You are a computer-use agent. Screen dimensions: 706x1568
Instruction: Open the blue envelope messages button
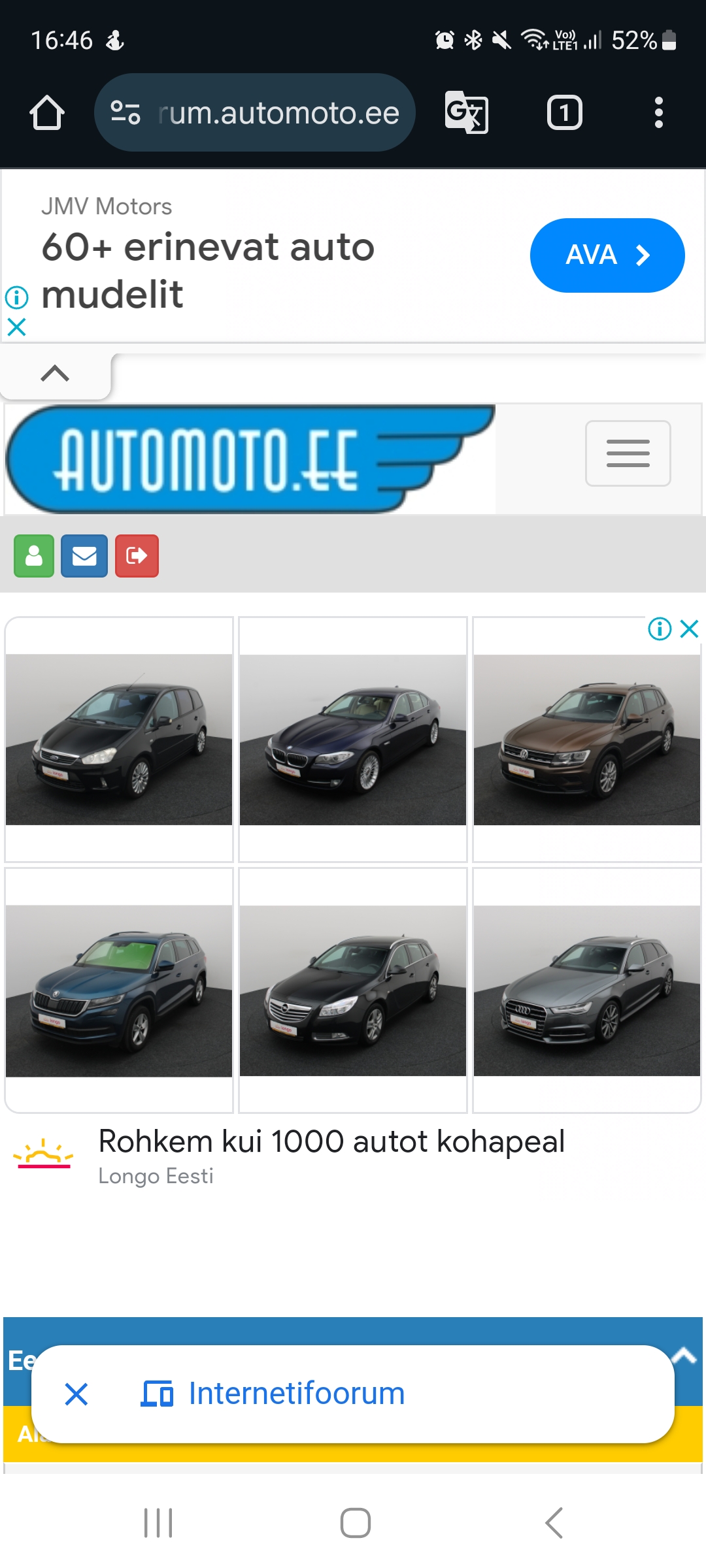[84, 556]
